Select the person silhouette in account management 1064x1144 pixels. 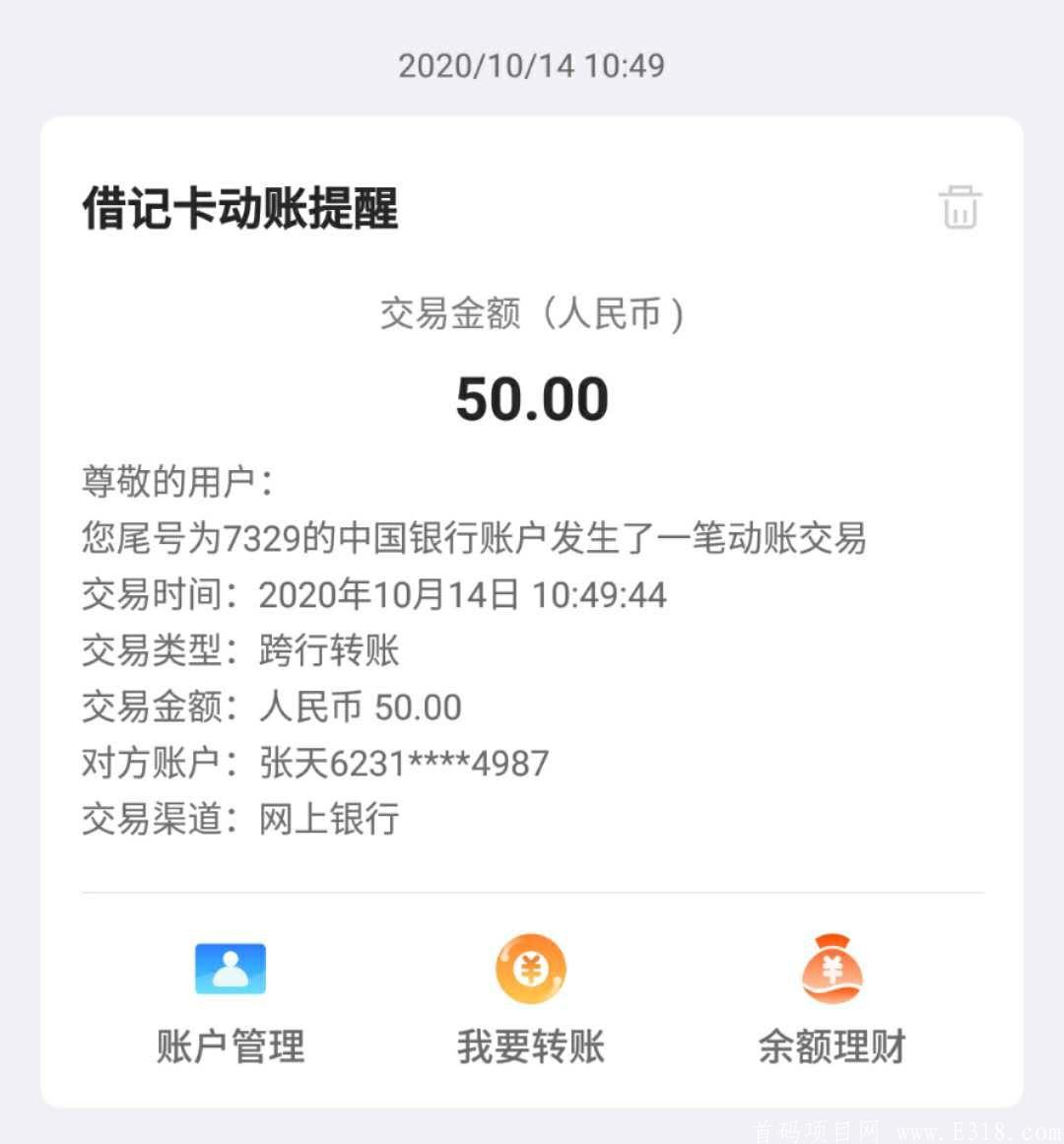[x=231, y=971]
